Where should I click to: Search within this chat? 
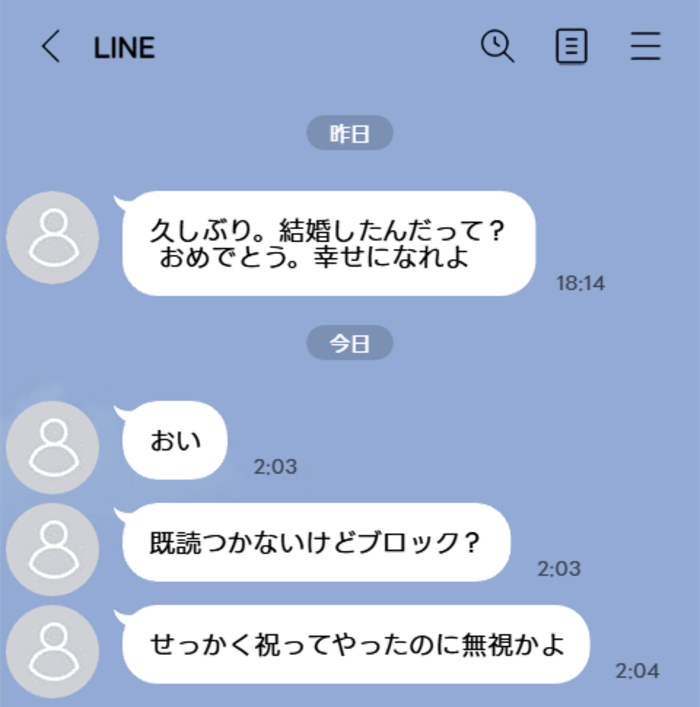click(x=497, y=46)
